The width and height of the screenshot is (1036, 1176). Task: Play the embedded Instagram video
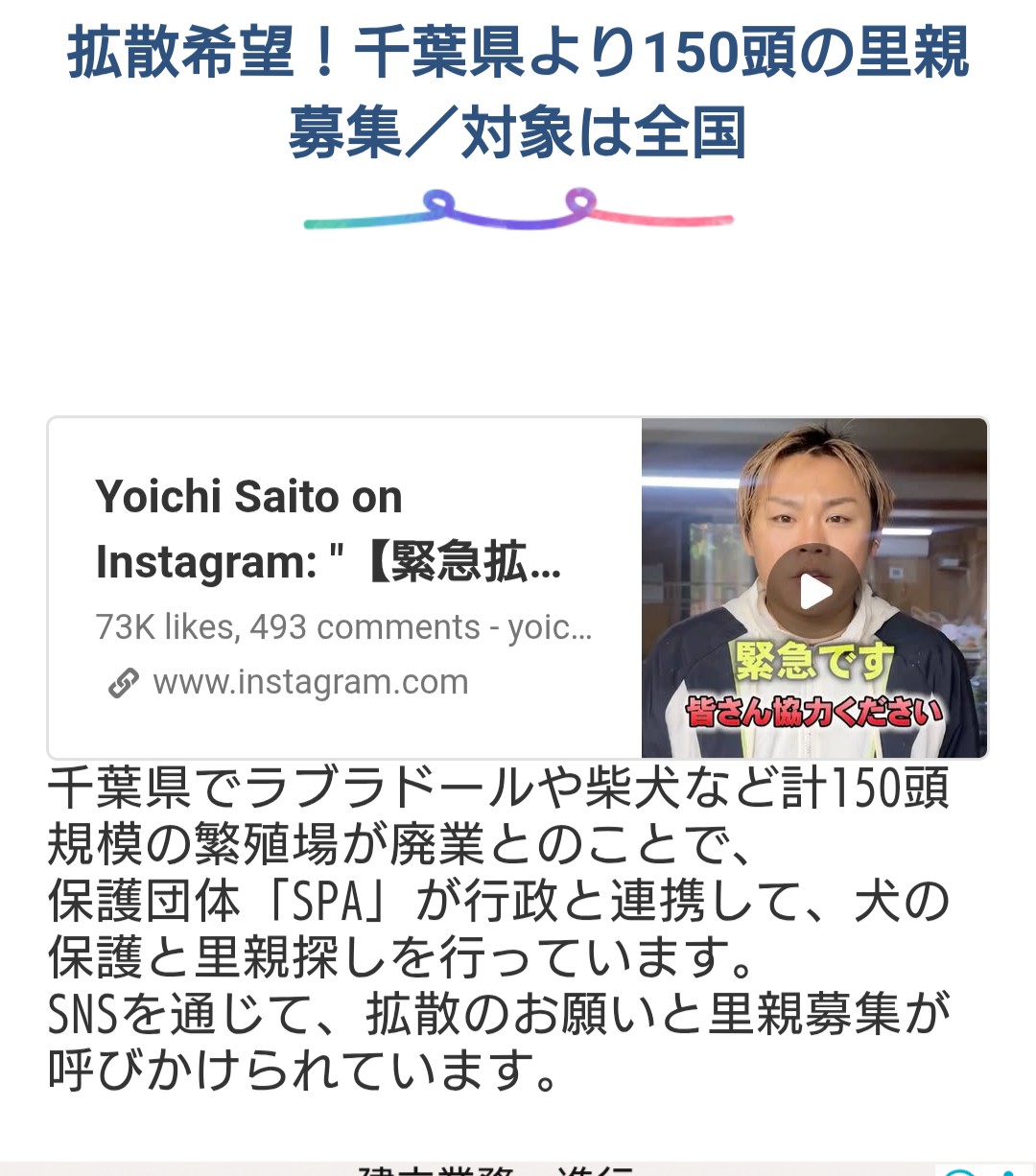click(x=814, y=591)
